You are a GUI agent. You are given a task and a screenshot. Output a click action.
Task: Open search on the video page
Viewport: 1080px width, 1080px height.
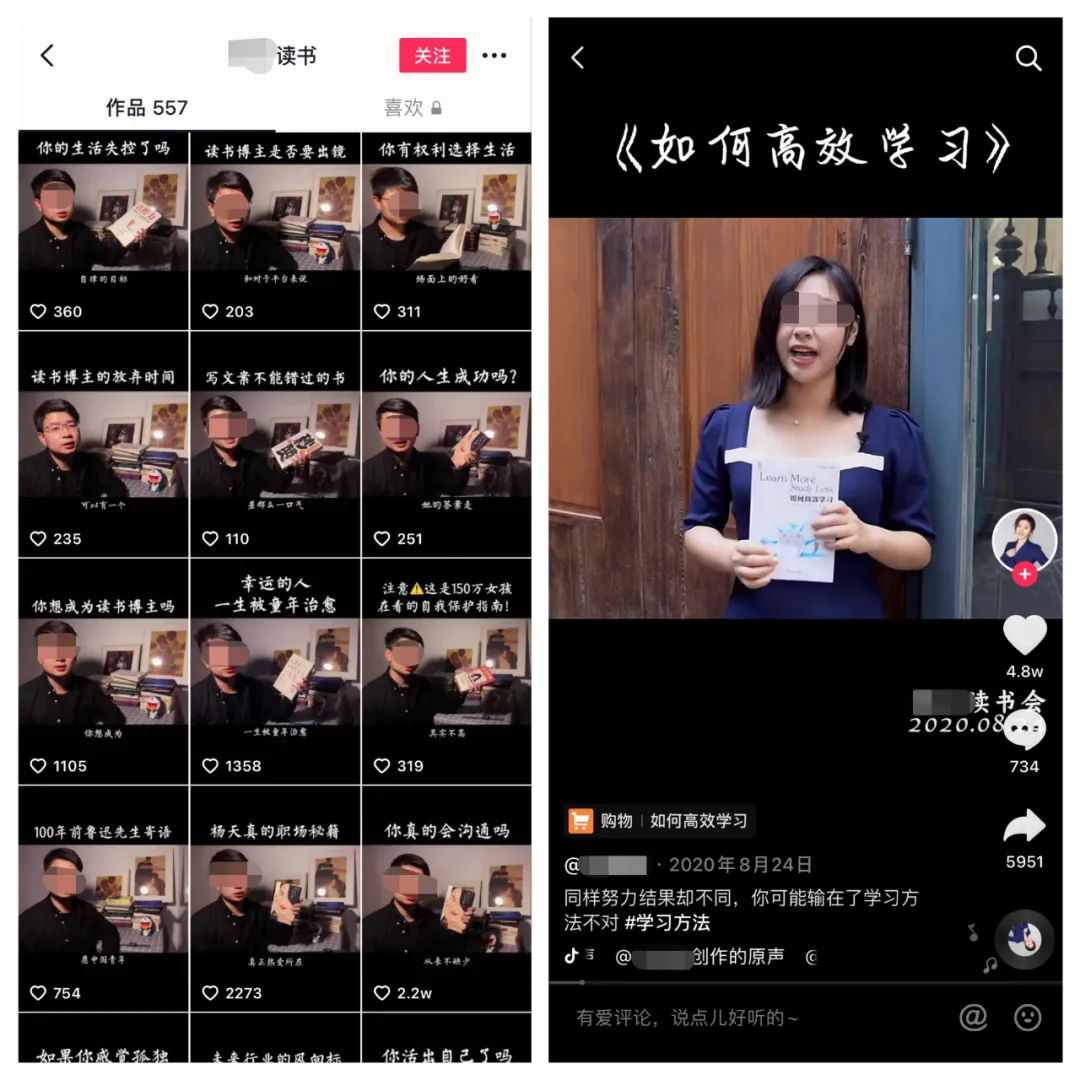(1028, 58)
